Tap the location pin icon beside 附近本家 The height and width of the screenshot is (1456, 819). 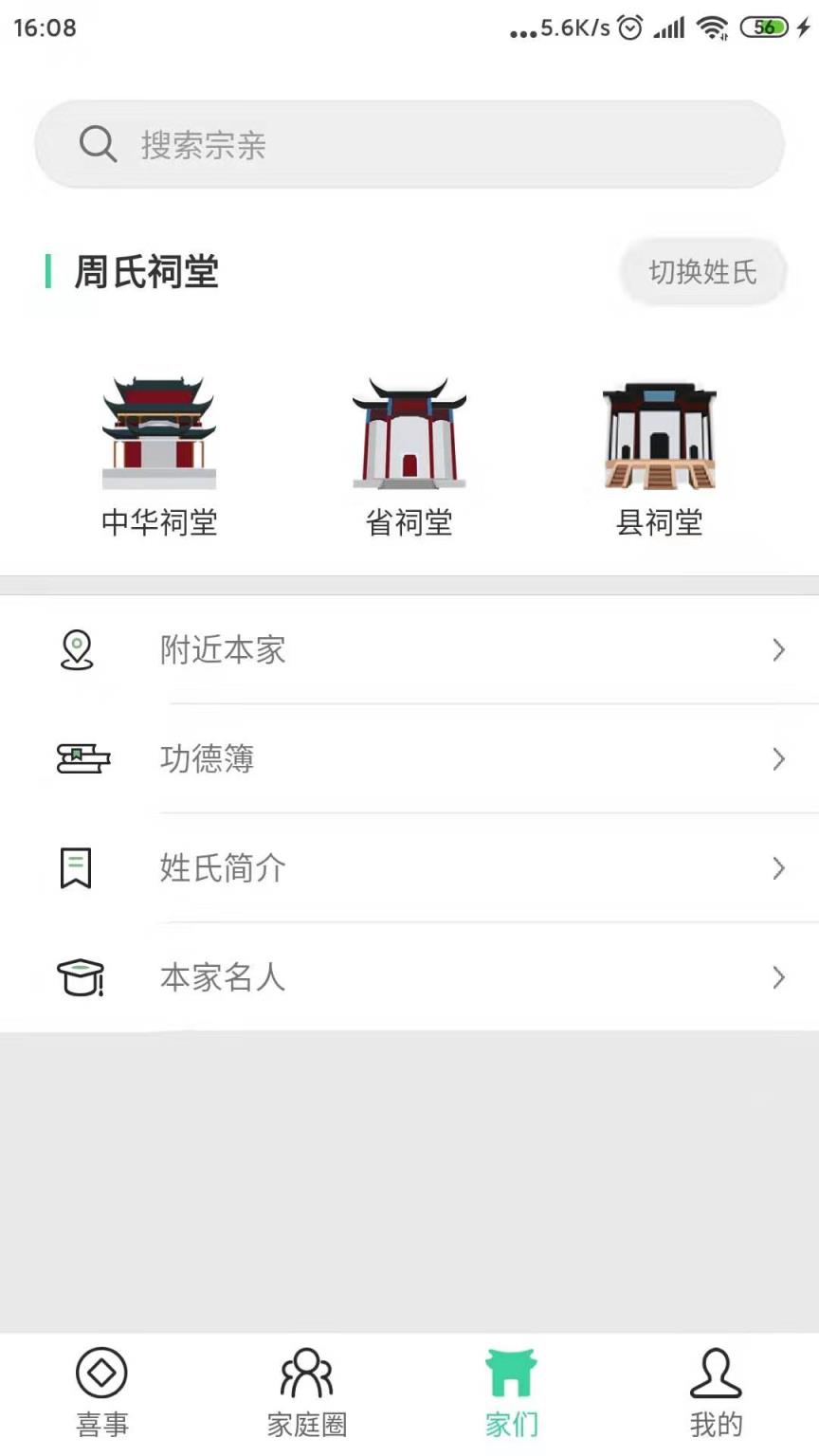point(76,650)
